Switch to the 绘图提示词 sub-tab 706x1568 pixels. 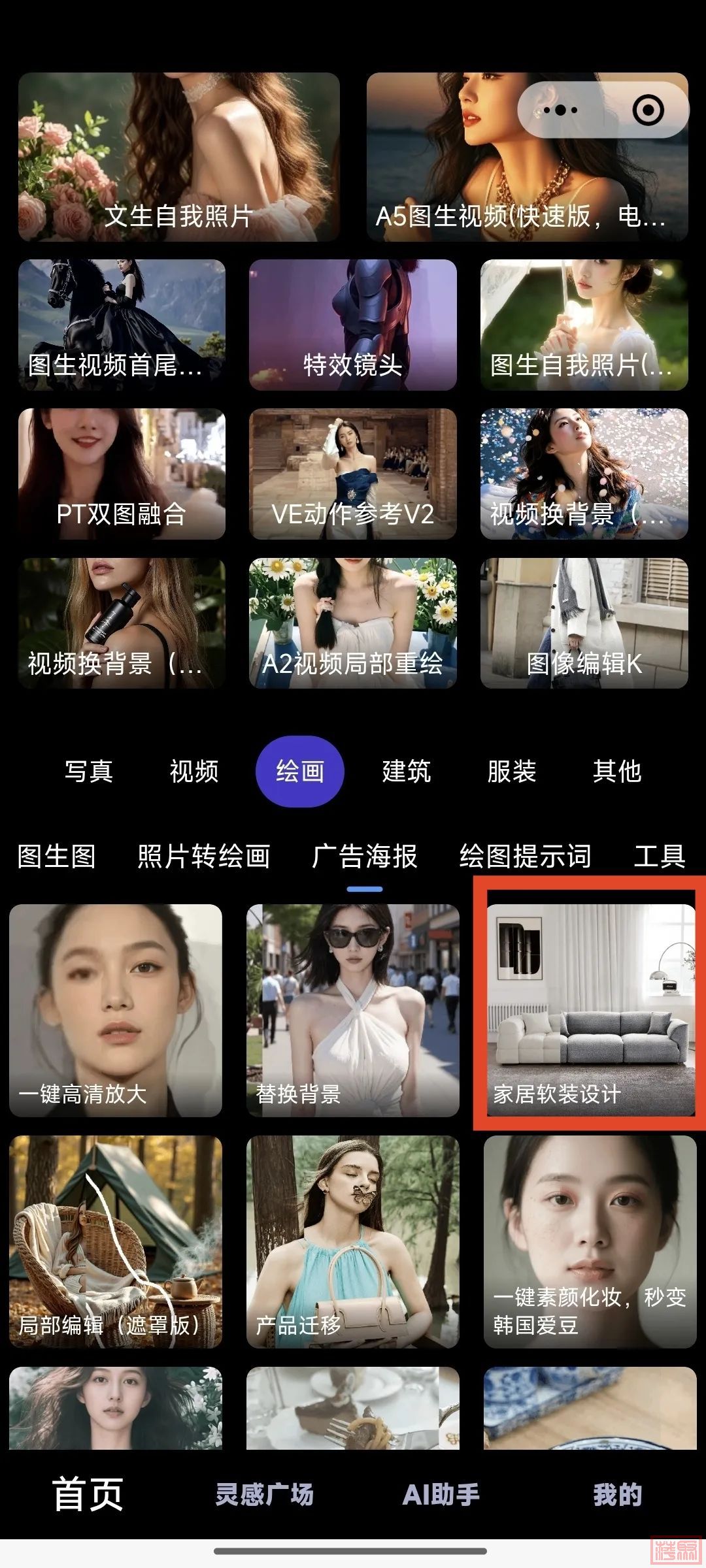(525, 857)
